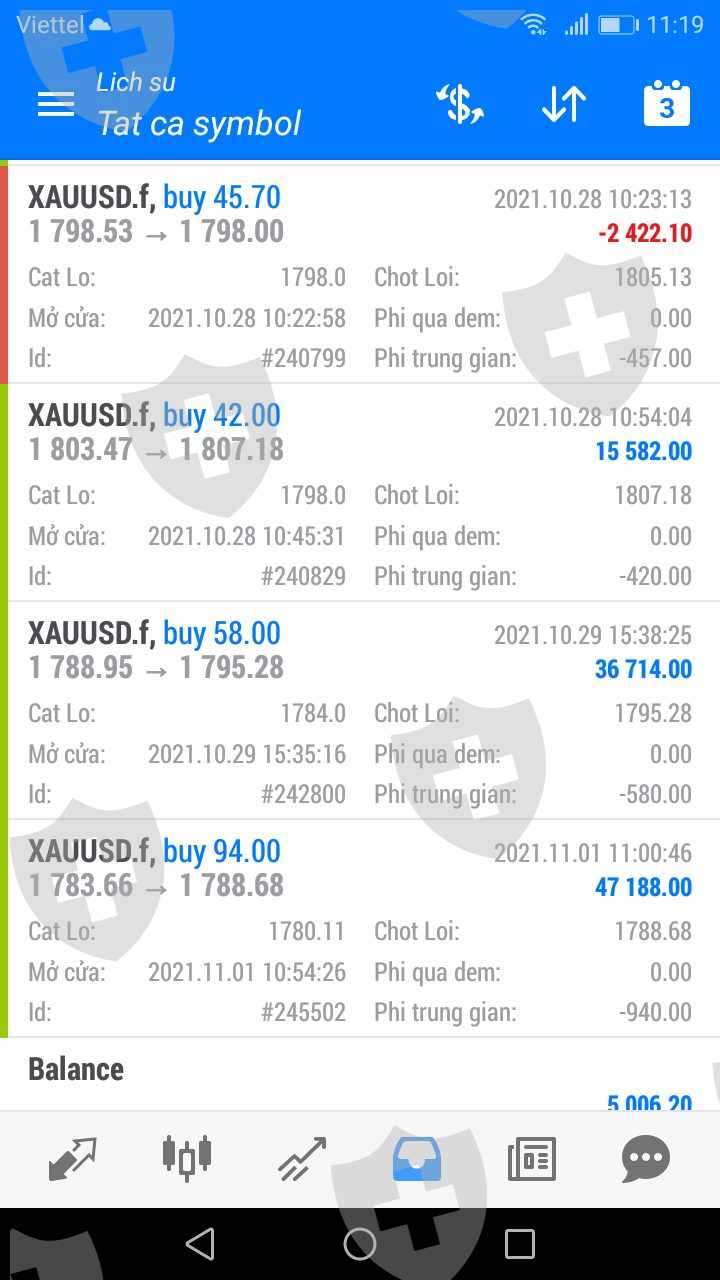Switch to the chat bubble tab
Screen dimensions: 720x1280
pyautogui.click(x=646, y=1159)
